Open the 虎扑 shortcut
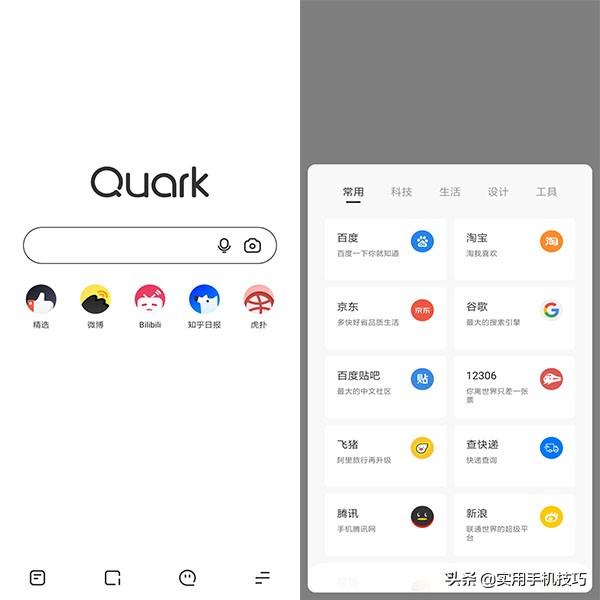 [x=258, y=300]
